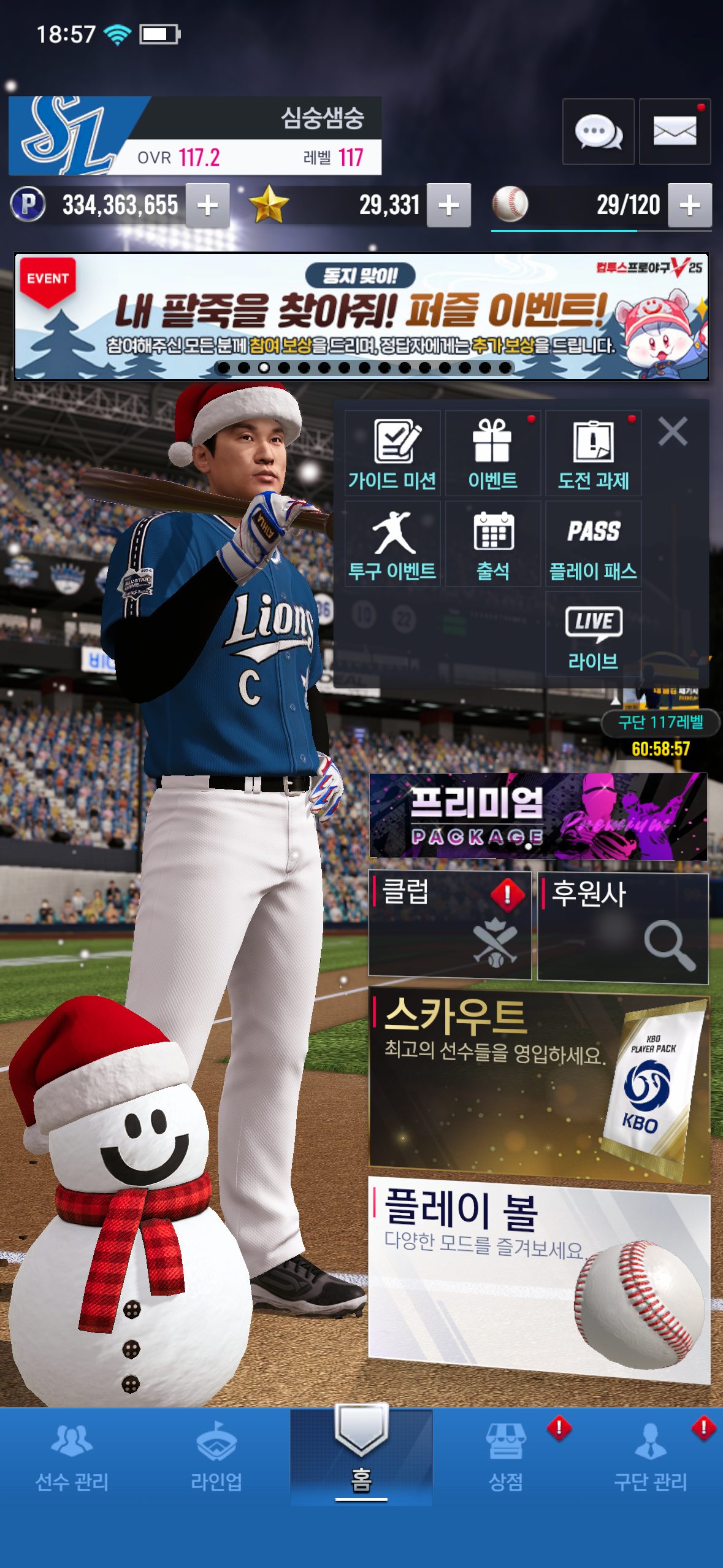Open the chat speech bubble icon
This screenshot has height=1568, width=723.
598,131
